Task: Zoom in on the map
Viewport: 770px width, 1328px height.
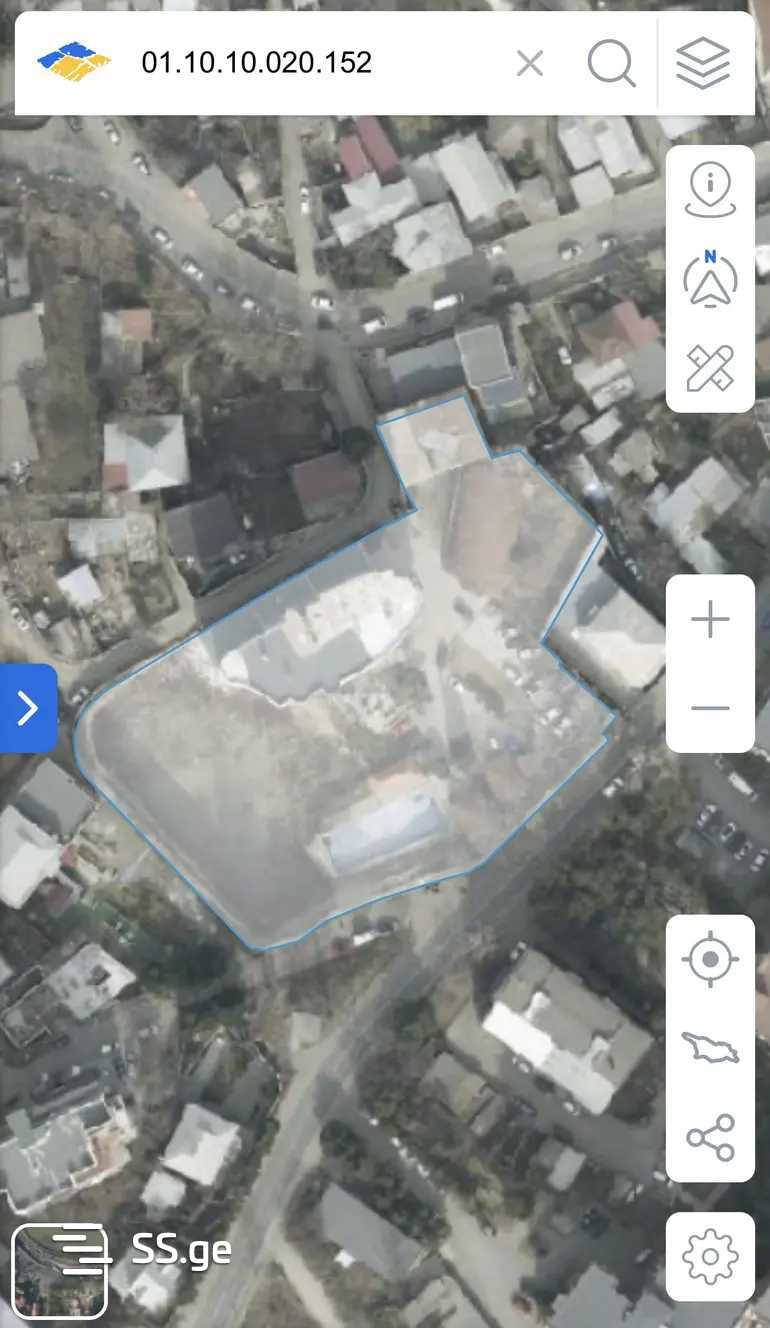Action: point(710,620)
